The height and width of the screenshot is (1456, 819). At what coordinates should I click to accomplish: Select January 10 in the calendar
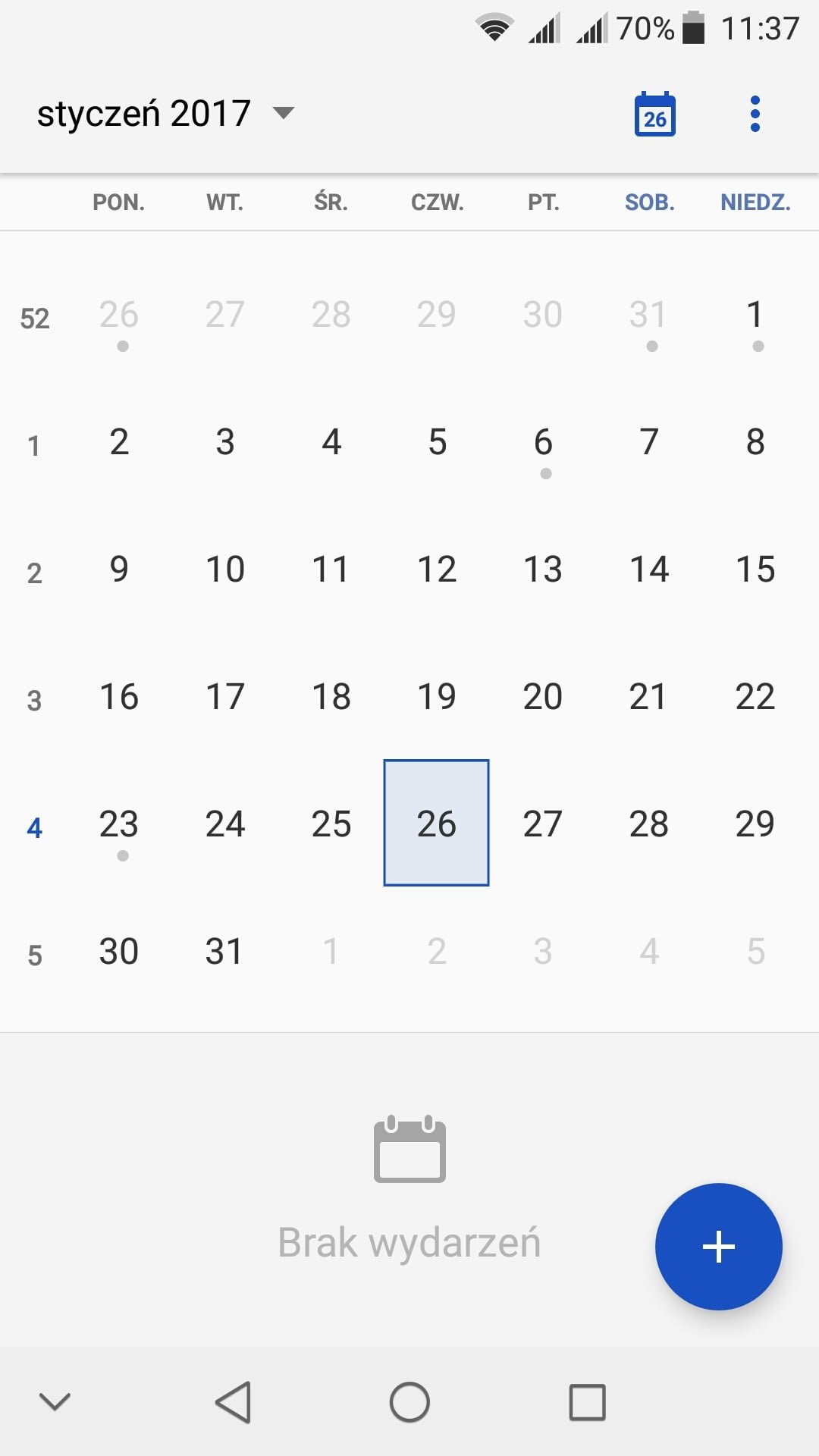(225, 570)
